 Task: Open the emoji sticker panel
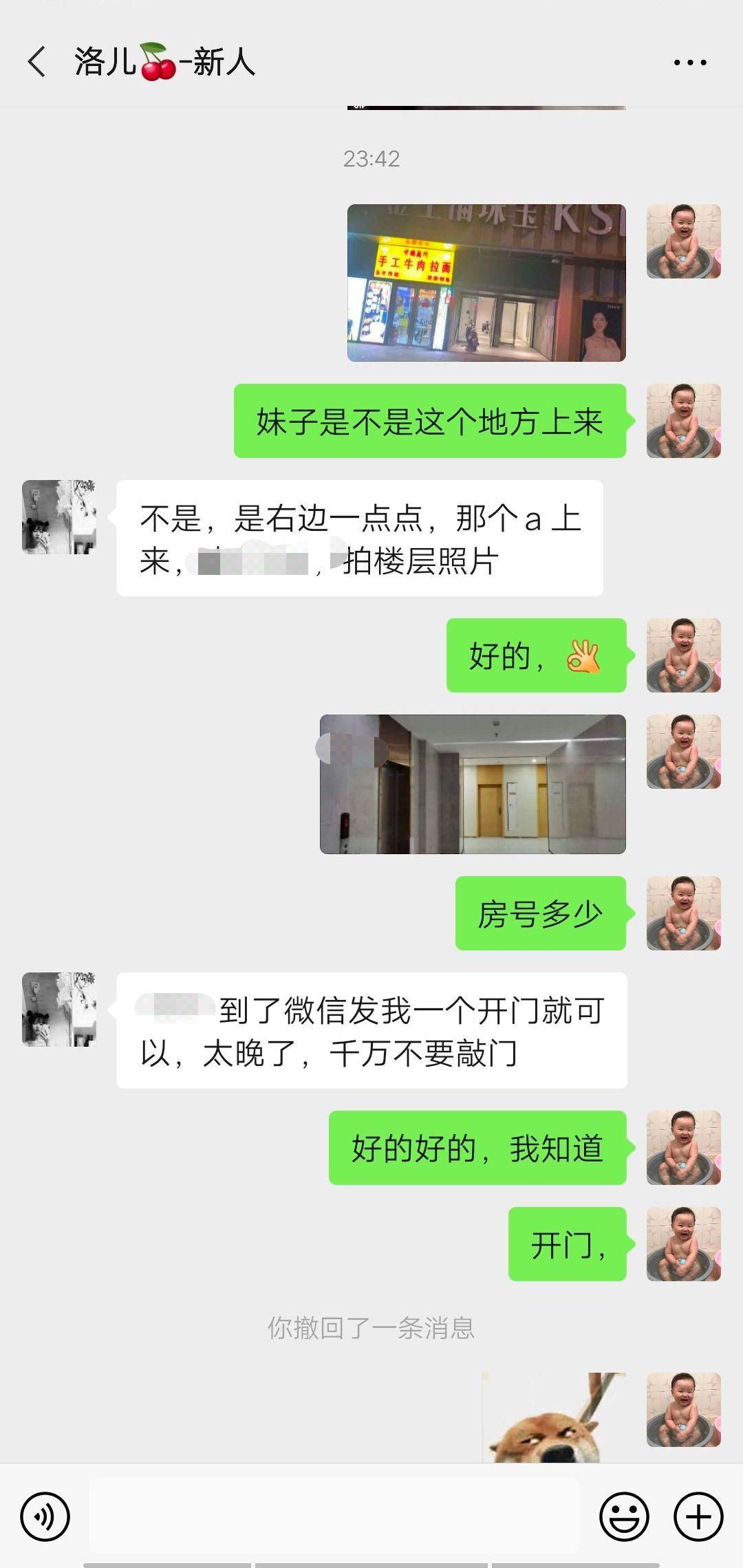pos(624,1516)
